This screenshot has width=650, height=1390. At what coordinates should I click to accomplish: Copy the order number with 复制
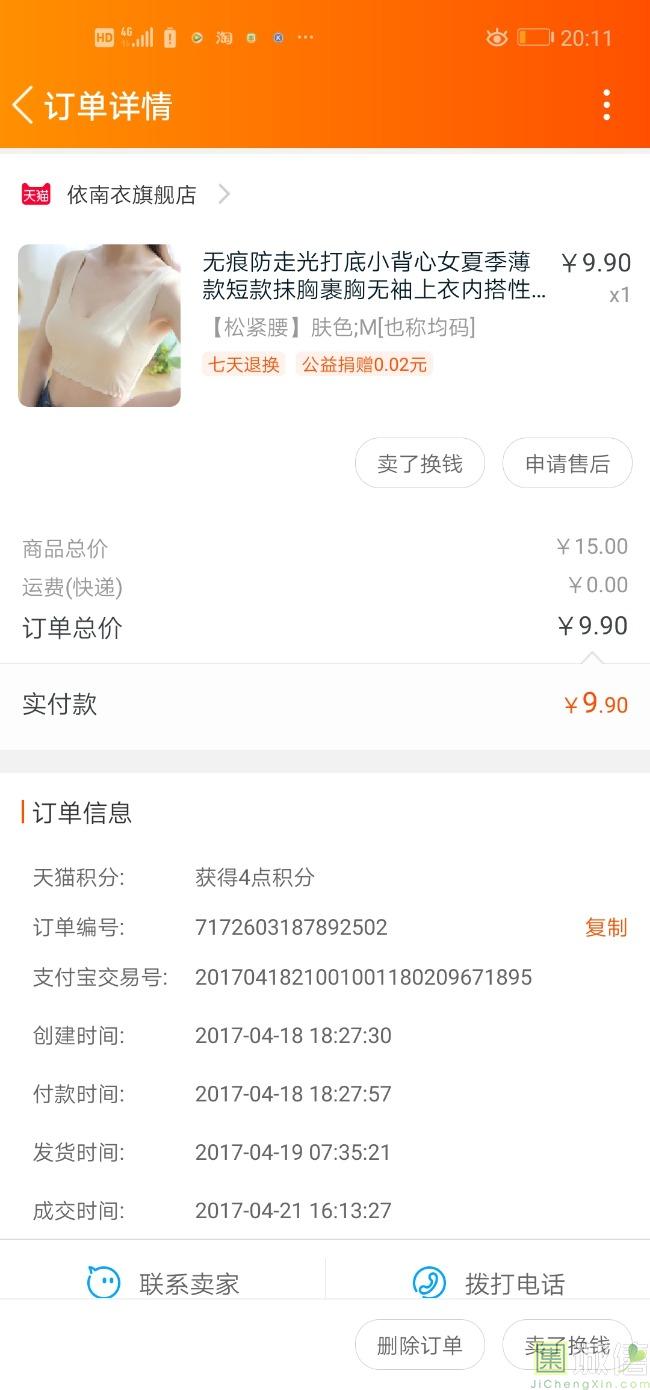[x=605, y=927]
